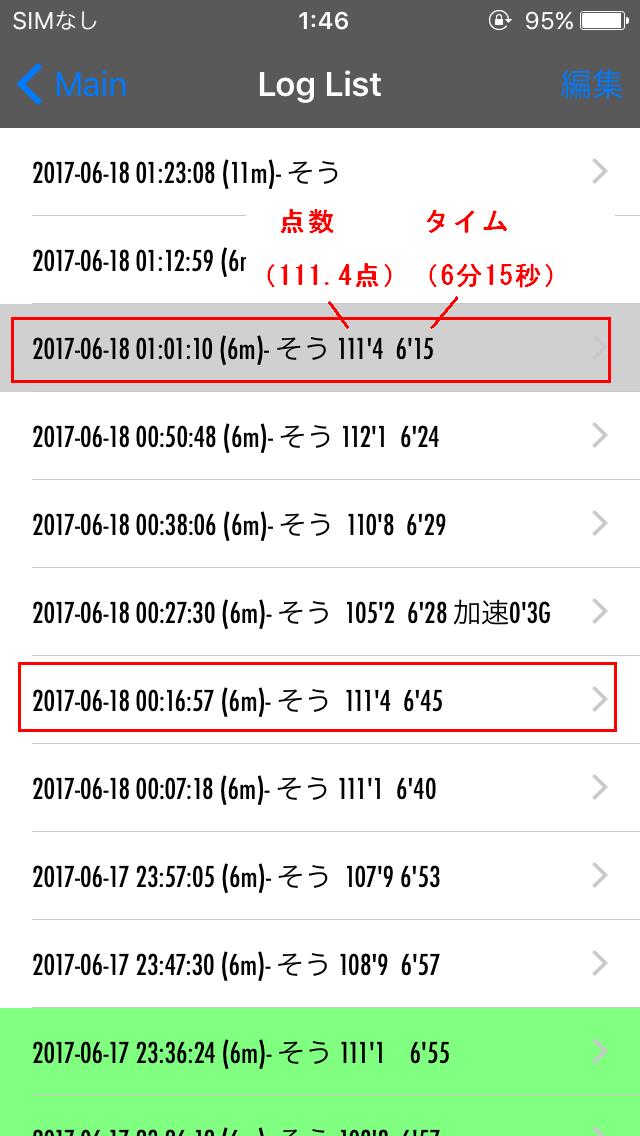Open the 00:07:18 log with 111'1 6'40
This screenshot has height=1136, width=640.
pos(320,788)
